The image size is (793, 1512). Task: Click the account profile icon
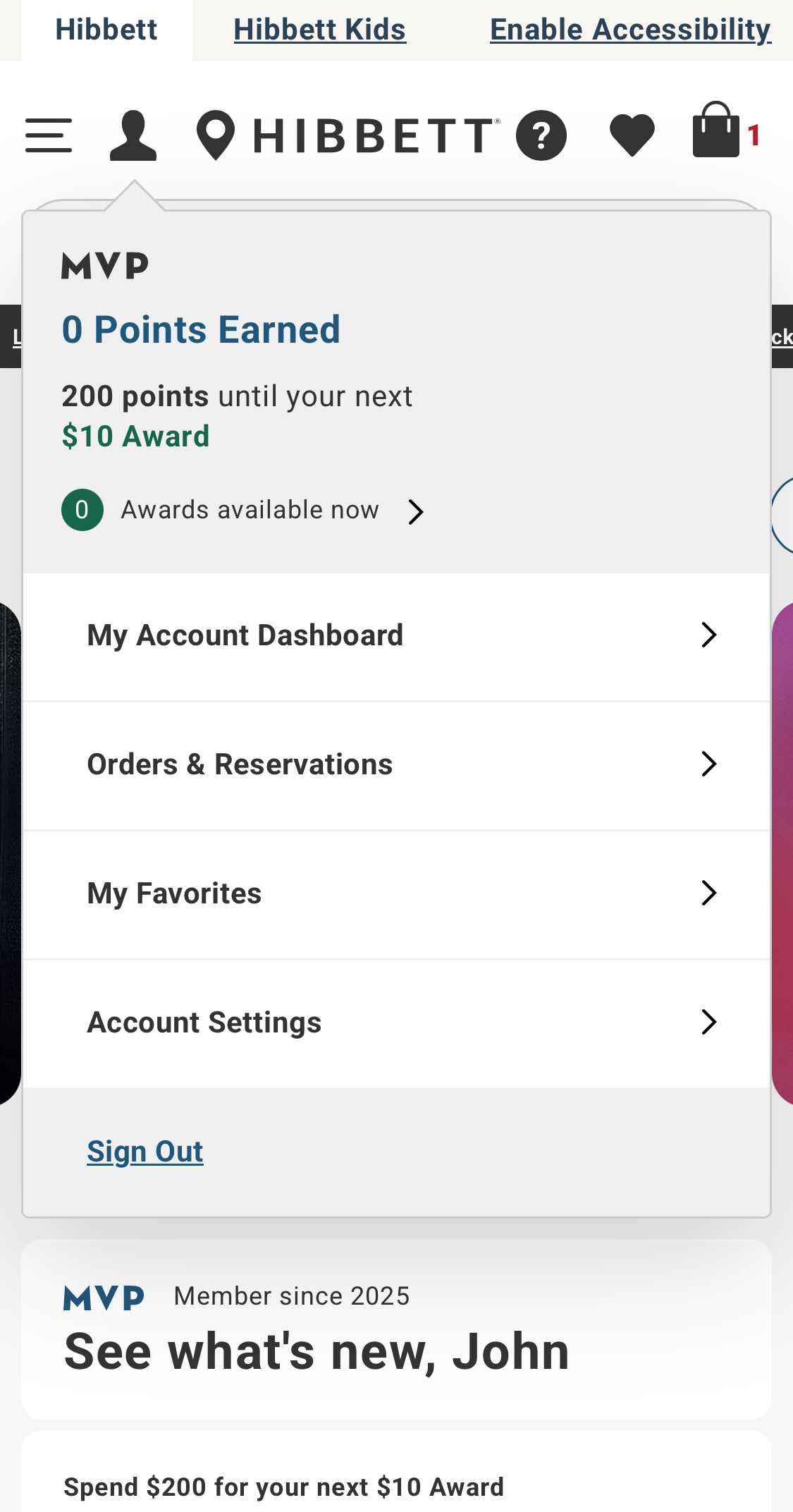(x=133, y=134)
